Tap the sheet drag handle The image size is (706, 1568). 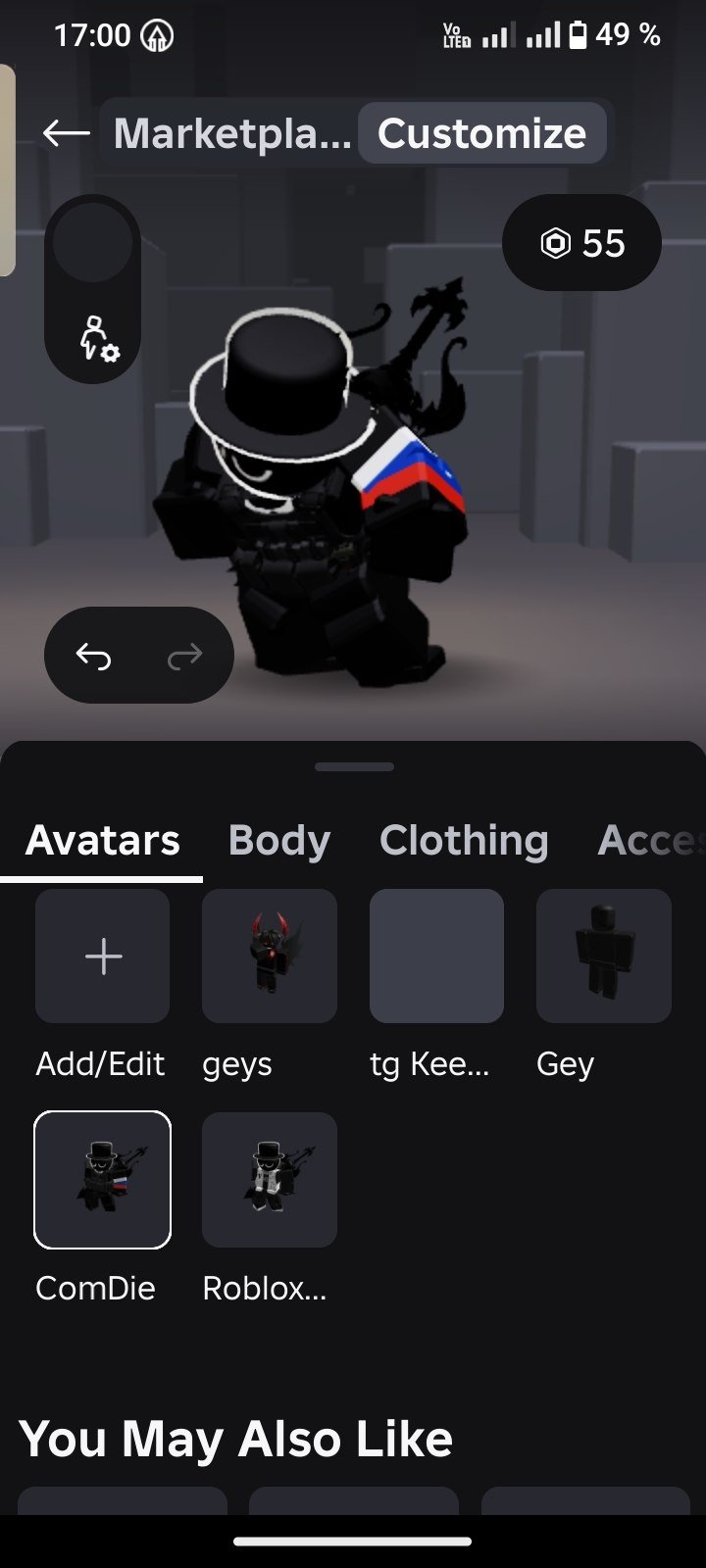coord(354,767)
